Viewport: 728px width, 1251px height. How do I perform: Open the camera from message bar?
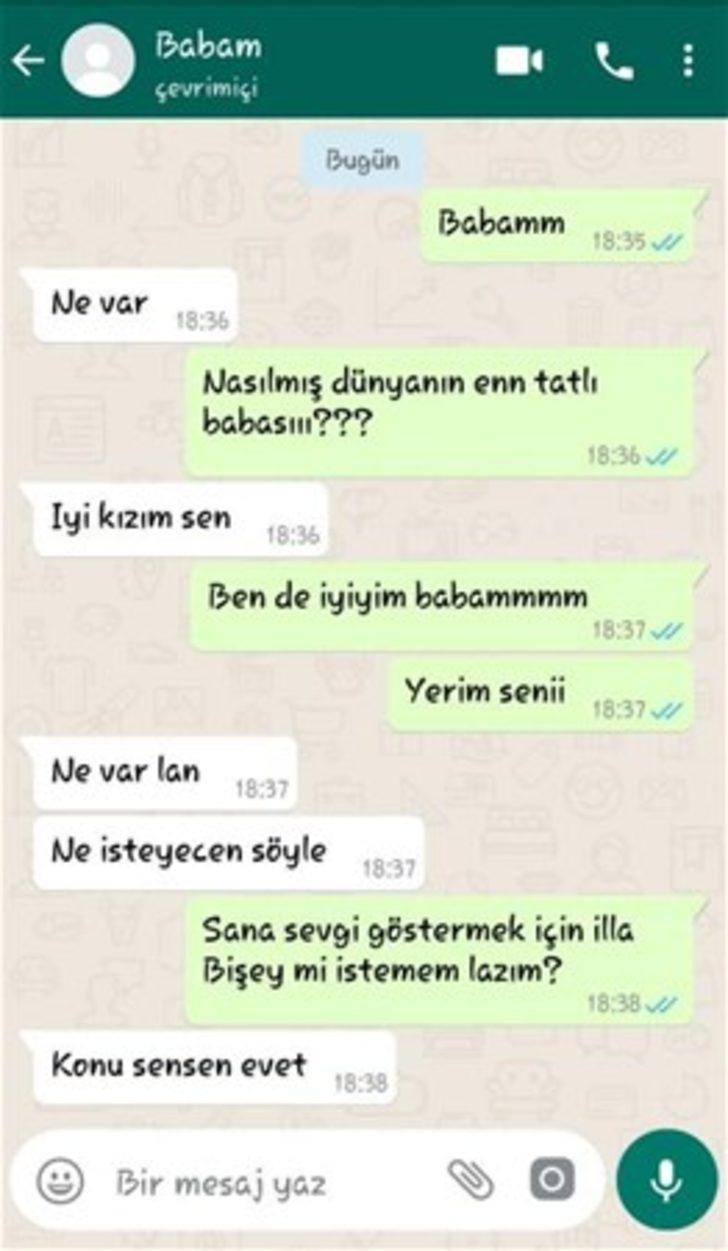551,1181
